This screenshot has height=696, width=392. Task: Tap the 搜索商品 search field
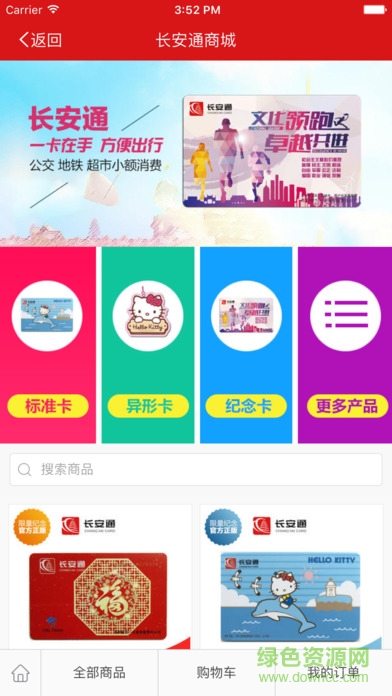[196, 469]
